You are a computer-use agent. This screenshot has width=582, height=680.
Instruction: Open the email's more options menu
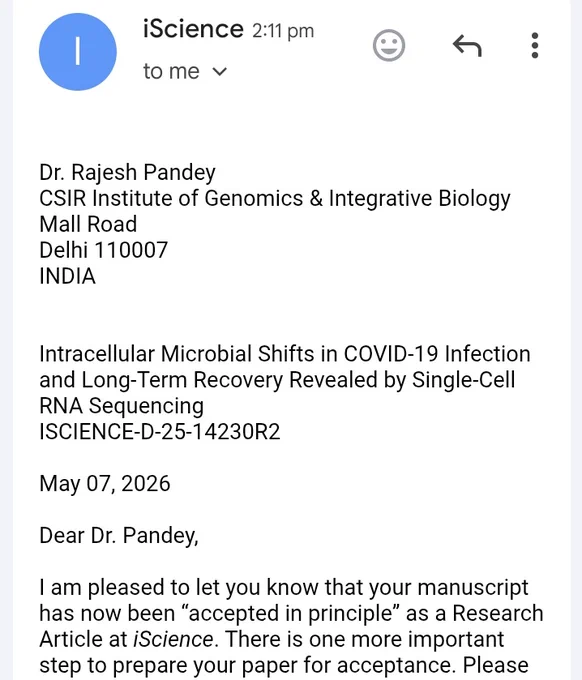pos(535,45)
